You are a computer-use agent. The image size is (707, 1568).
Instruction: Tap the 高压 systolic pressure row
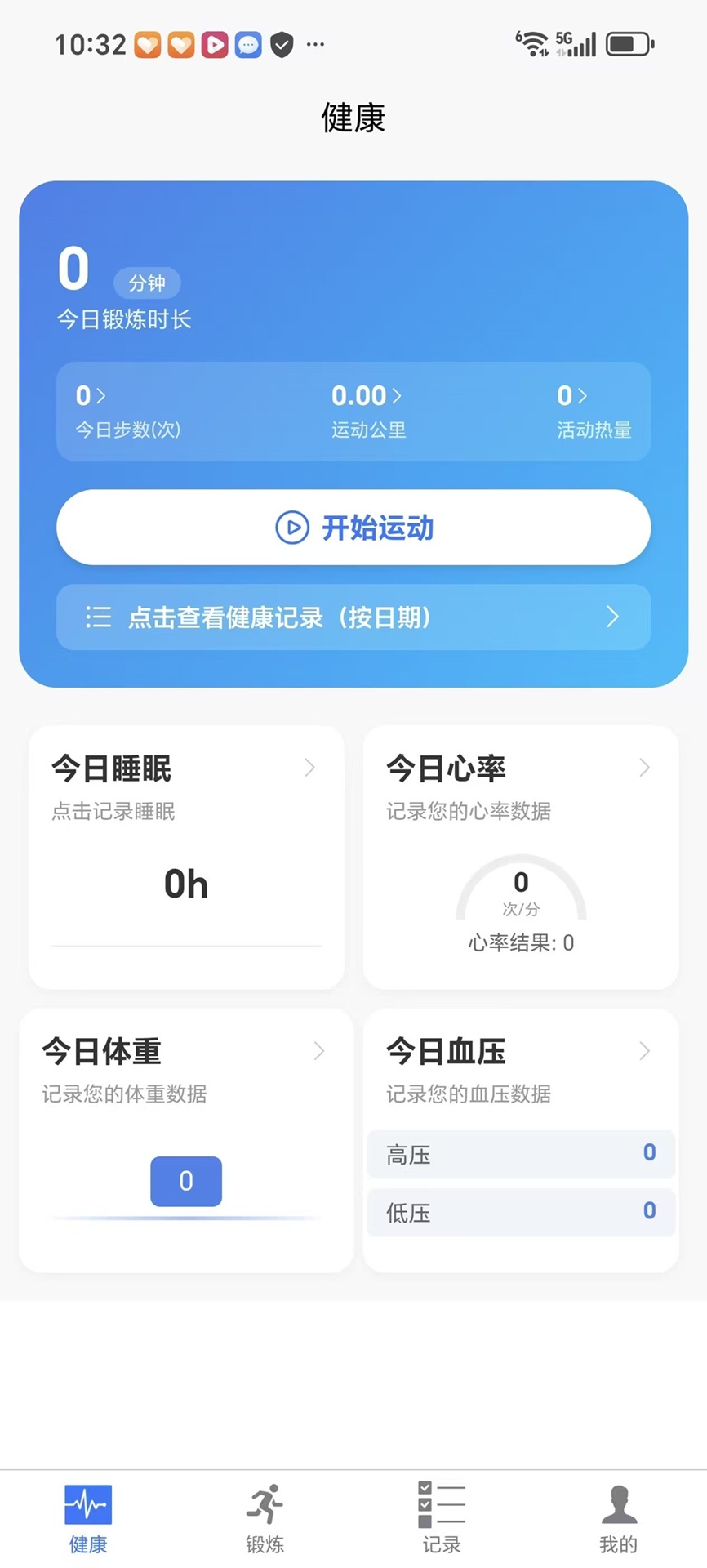pyautogui.click(x=520, y=1154)
